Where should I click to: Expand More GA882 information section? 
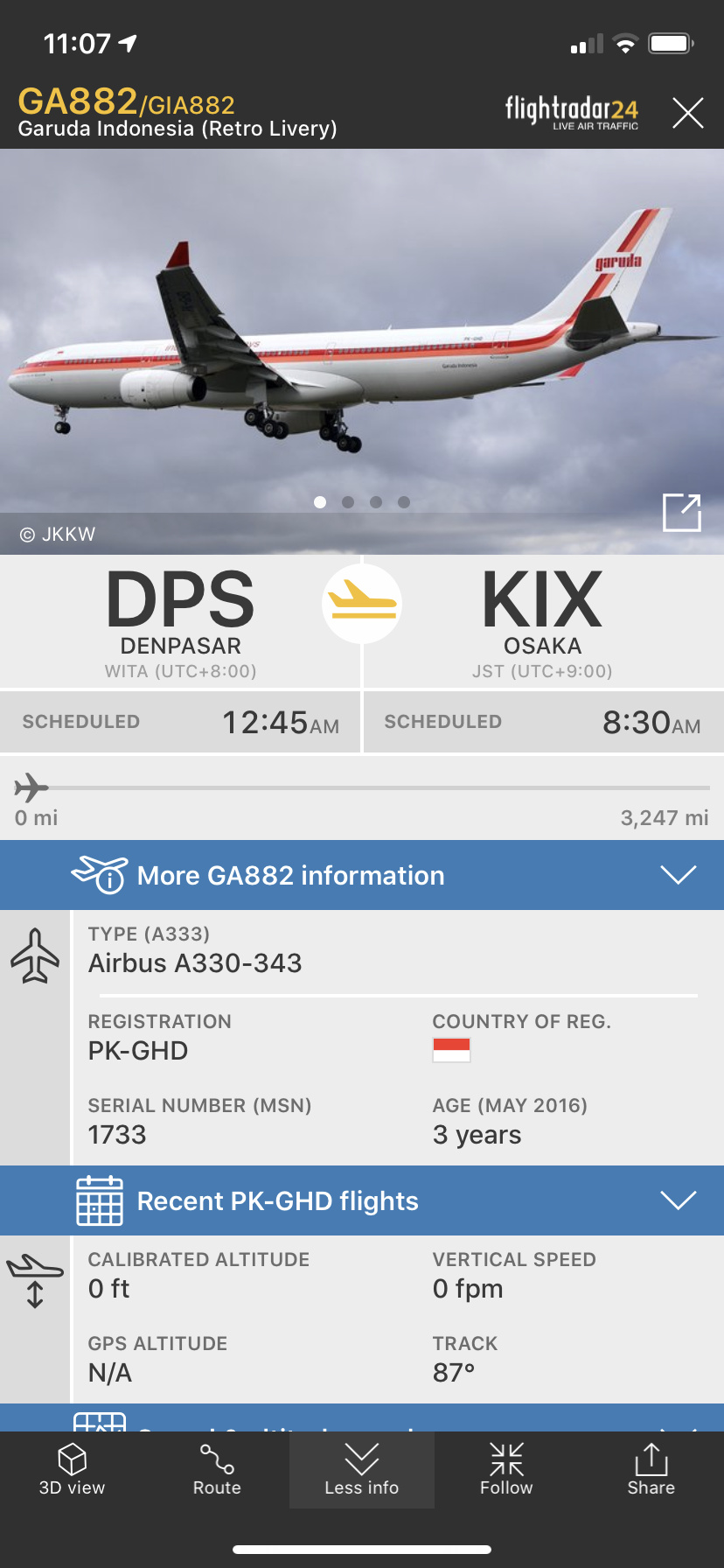coord(362,875)
